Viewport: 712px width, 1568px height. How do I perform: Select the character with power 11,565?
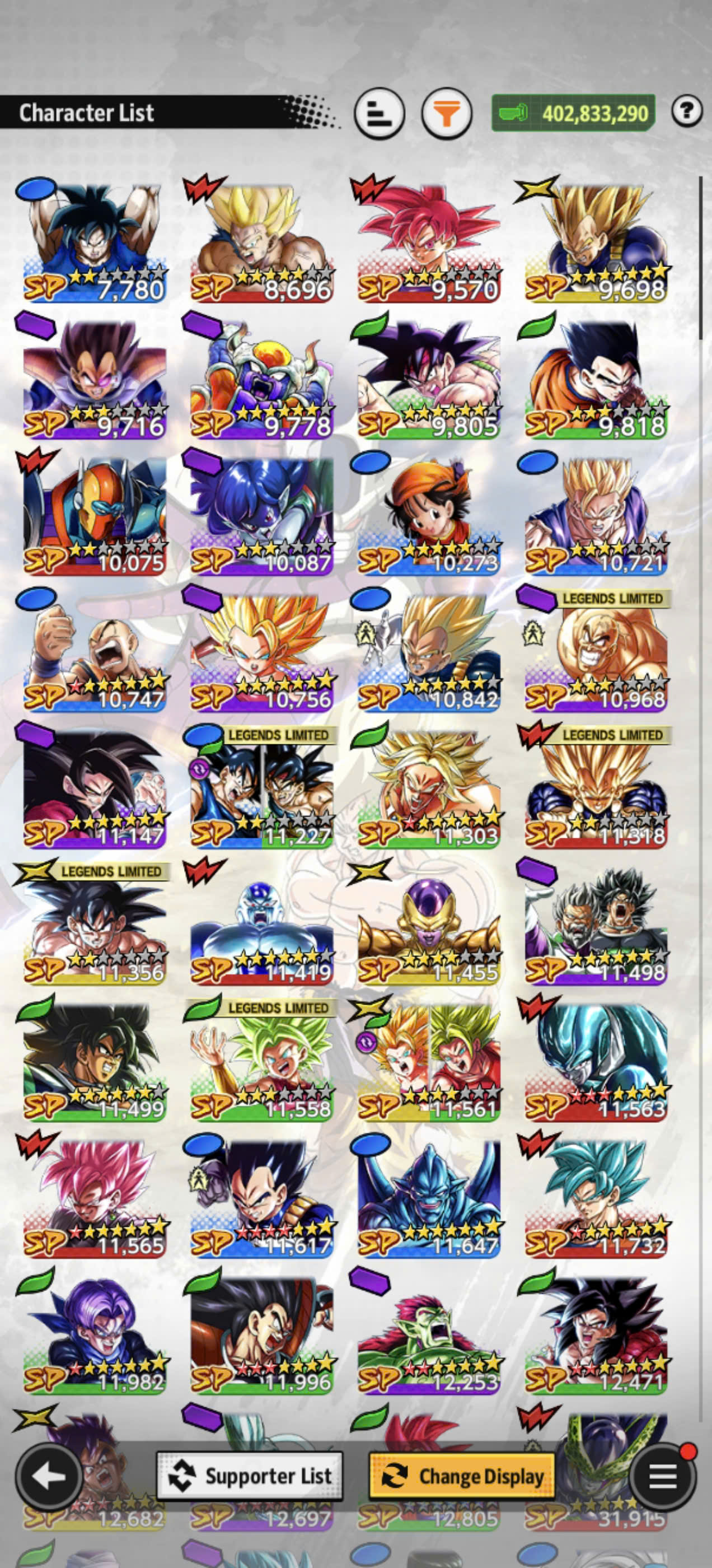[93, 1197]
